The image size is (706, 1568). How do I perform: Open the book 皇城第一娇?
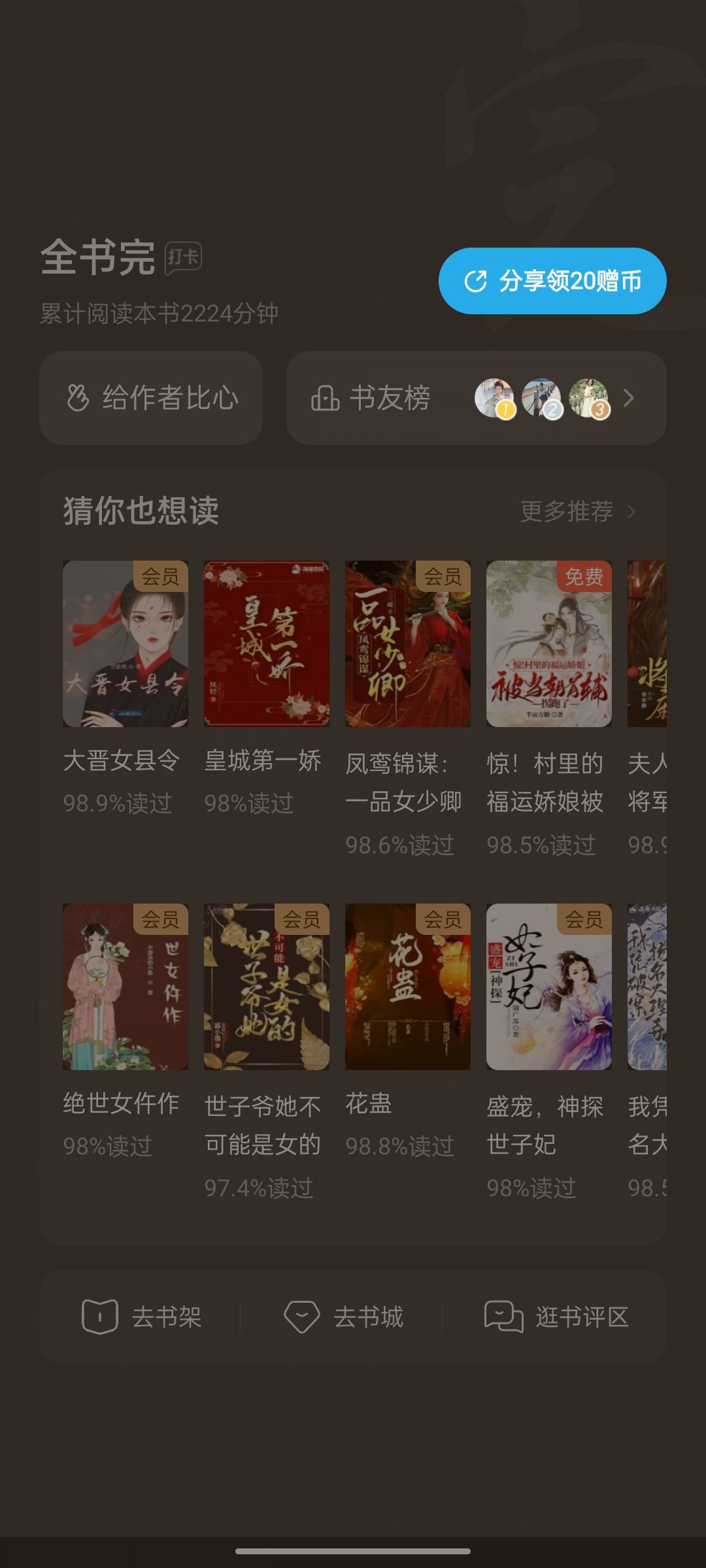click(266, 644)
